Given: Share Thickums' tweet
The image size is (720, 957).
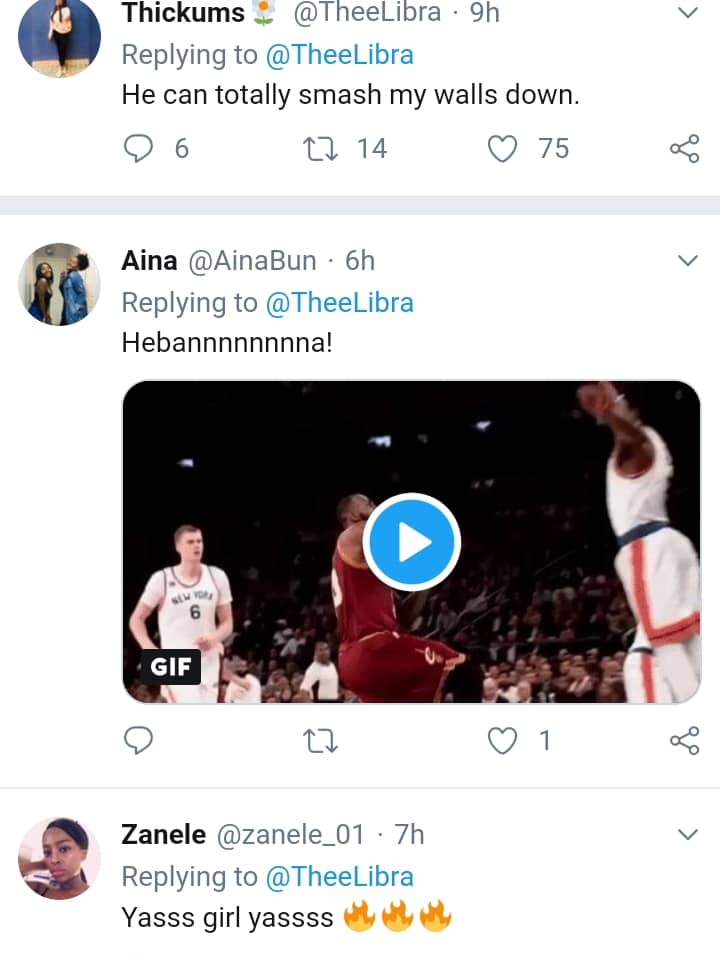Looking at the screenshot, I should 684,149.
